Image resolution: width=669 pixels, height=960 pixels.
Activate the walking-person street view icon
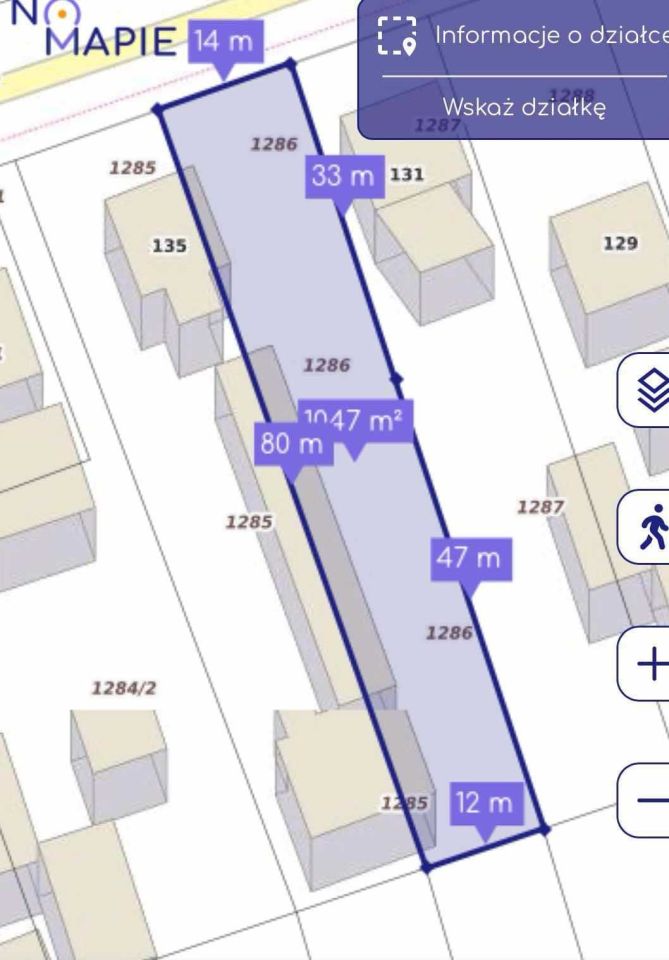point(651,527)
